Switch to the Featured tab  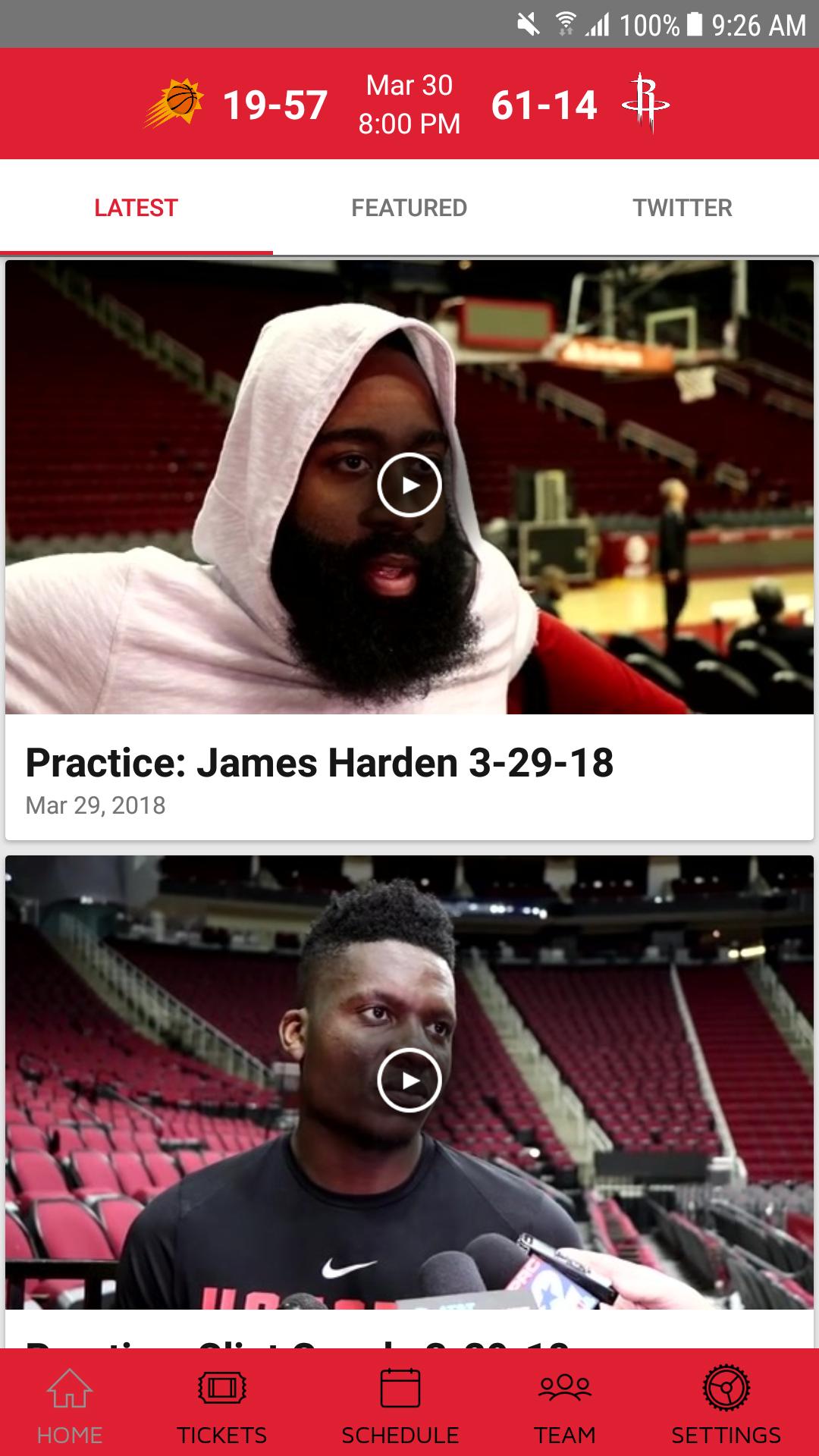click(x=409, y=208)
